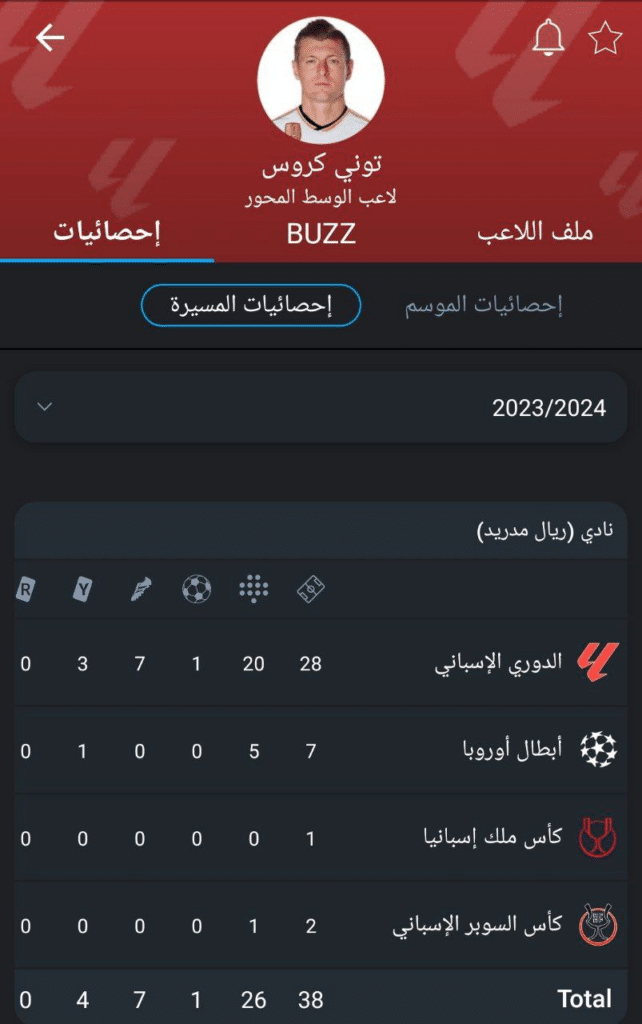
Task: Go back using the top arrow
Action: point(50,38)
